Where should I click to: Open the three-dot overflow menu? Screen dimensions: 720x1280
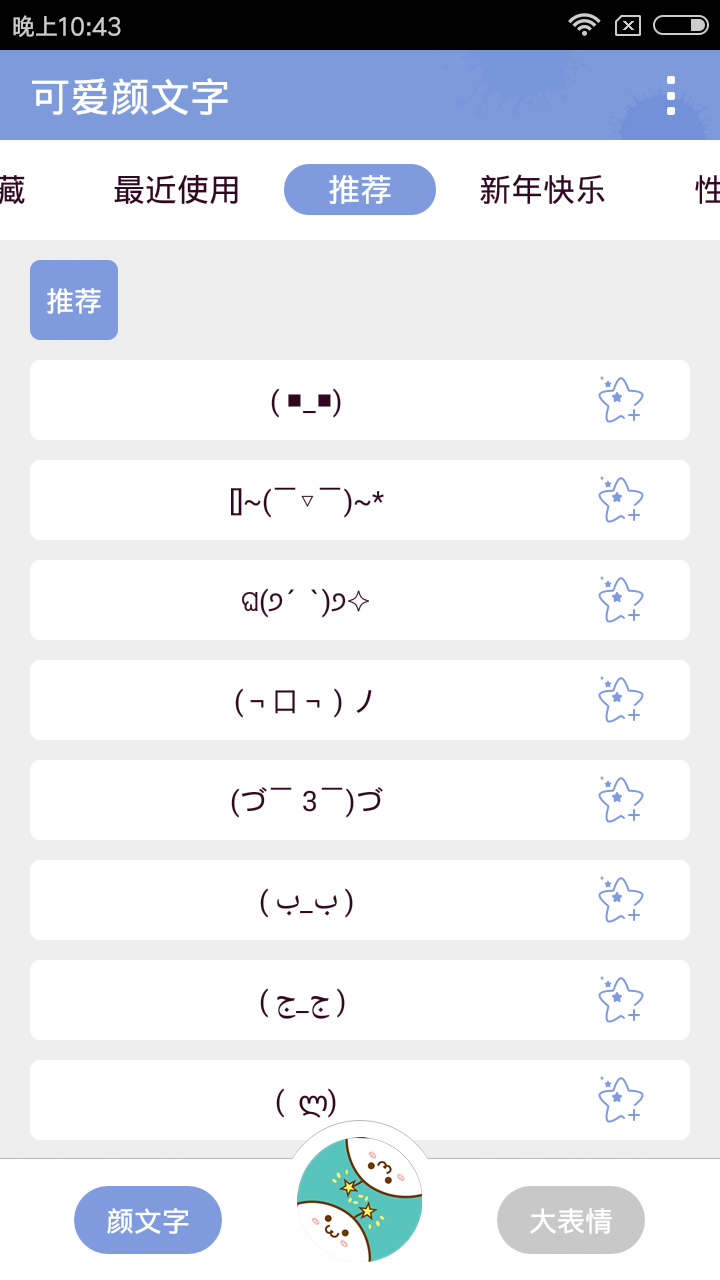670,95
